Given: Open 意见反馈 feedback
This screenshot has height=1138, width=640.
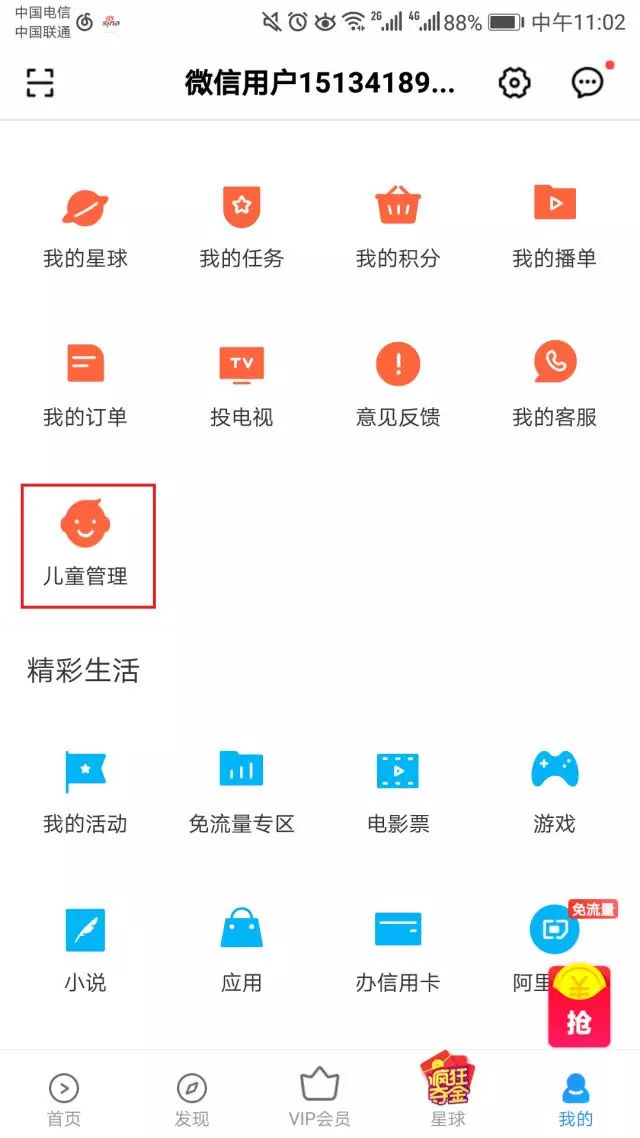Looking at the screenshot, I should (397, 383).
